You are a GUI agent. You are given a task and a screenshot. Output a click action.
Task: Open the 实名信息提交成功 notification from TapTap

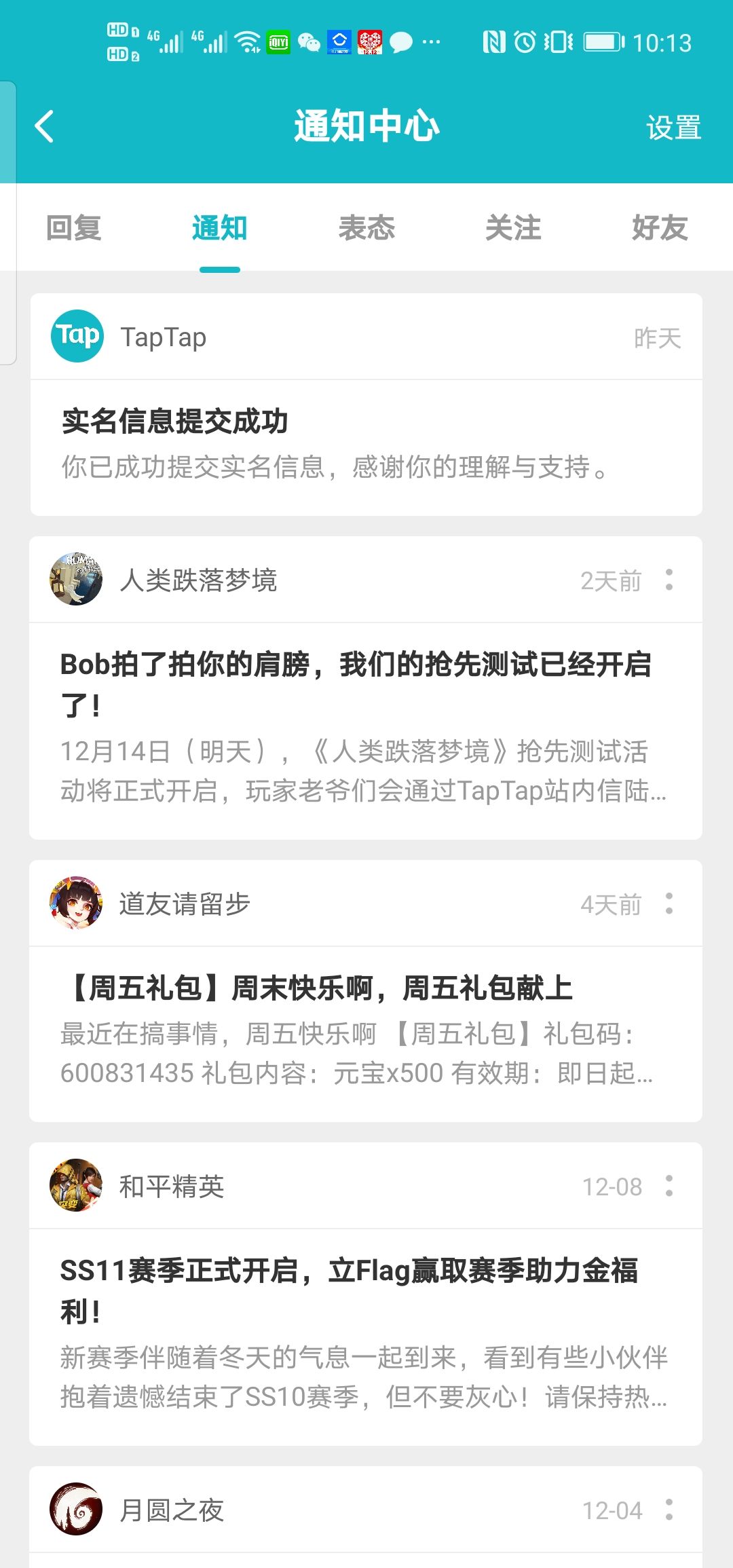click(x=366, y=405)
